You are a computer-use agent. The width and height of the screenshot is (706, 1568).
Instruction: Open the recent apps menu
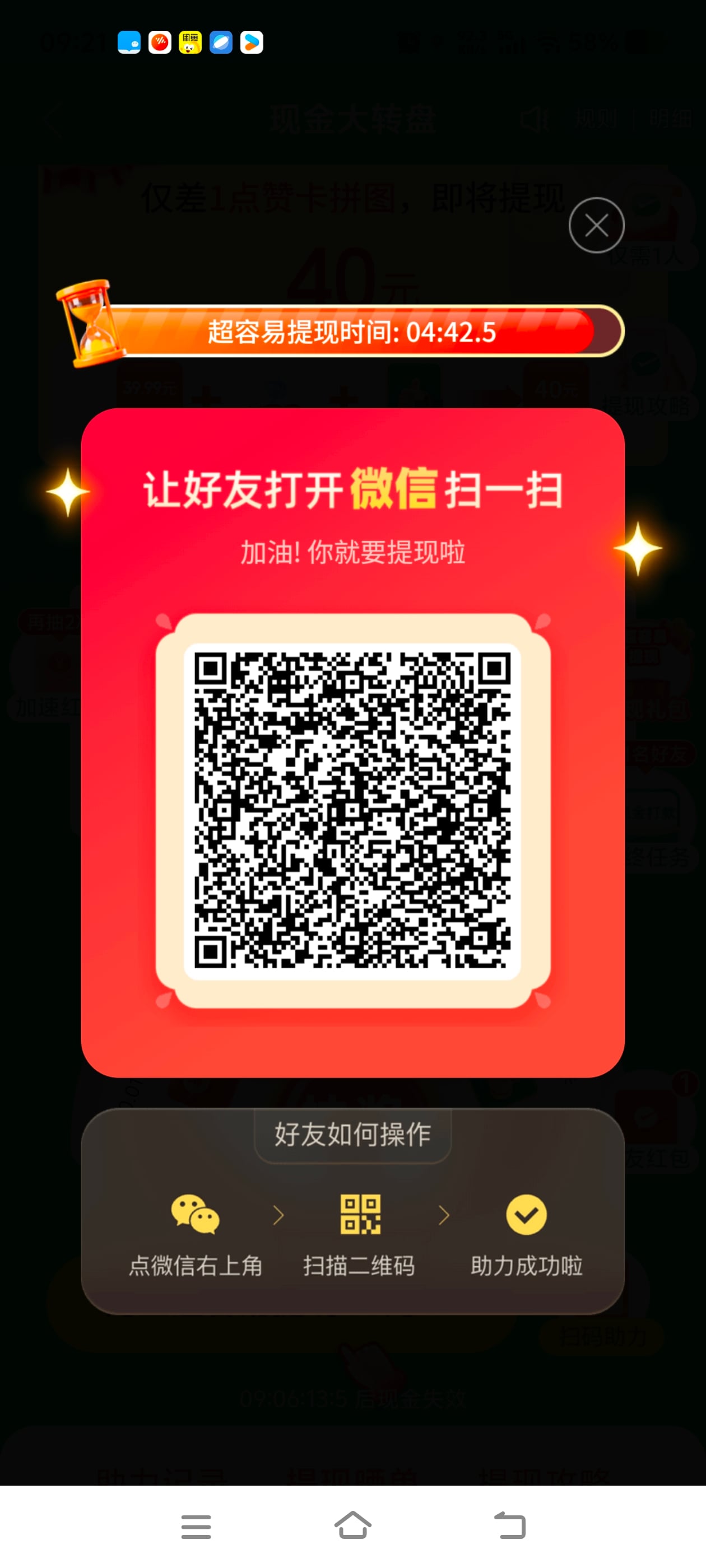click(196, 1527)
